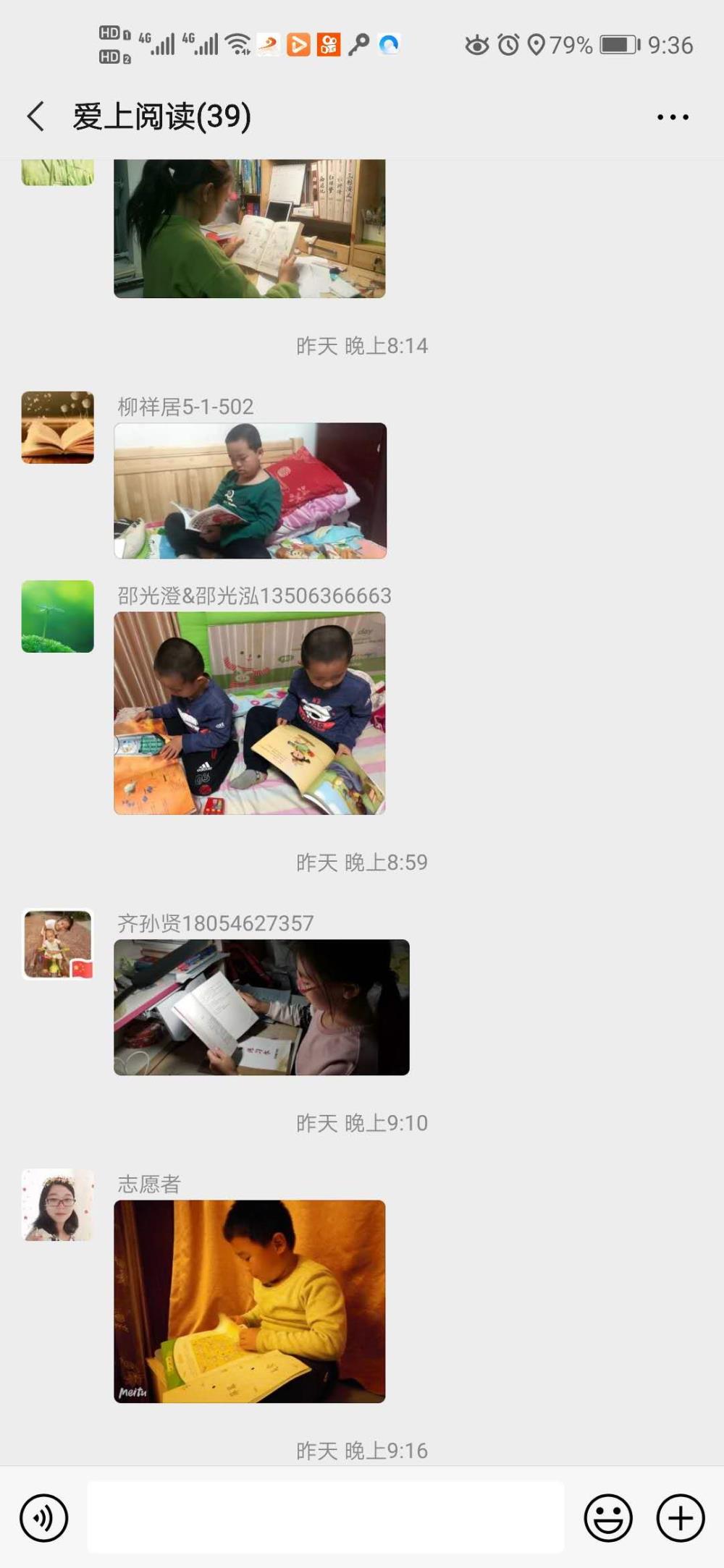The height and width of the screenshot is (1568, 724).
Task: Open the photo from 邵光澄&邵光泓13506366663
Action: [x=250, y=713]
